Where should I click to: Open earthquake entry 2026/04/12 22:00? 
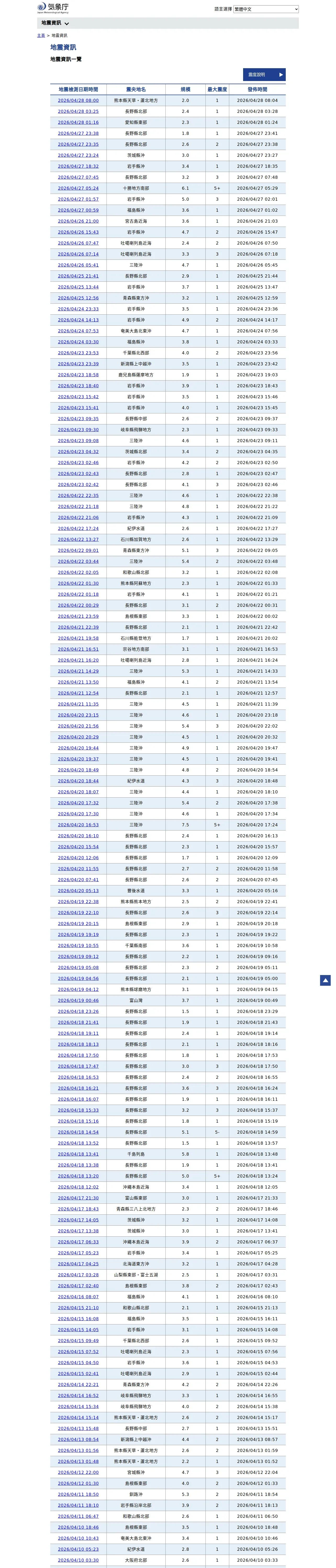(x=78, y=1472)
